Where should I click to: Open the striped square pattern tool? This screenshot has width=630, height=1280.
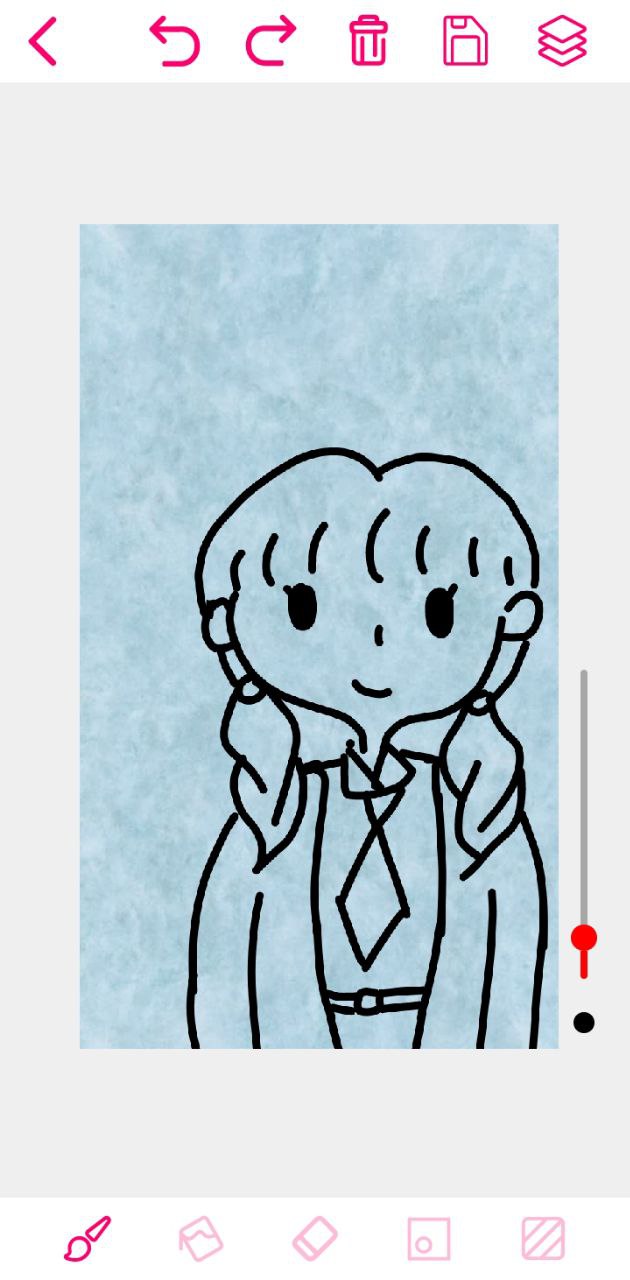[x=542, y=1239]
